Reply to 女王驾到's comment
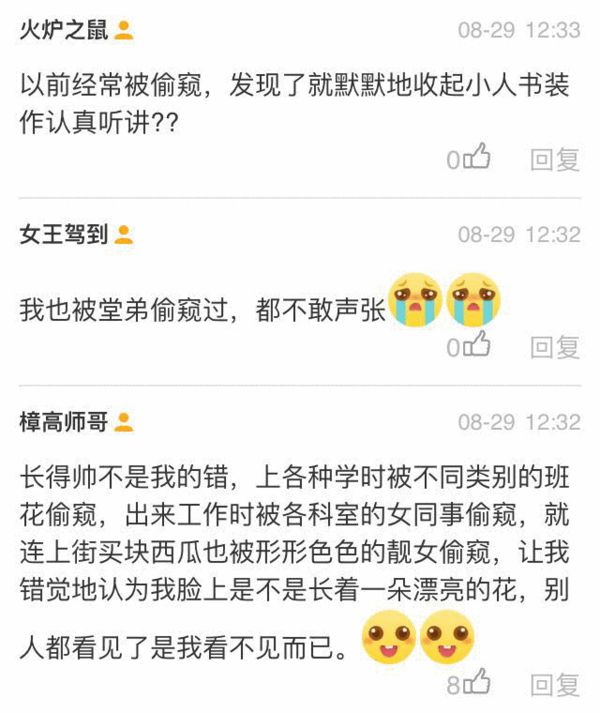This screenshot has height=713, width=600. click(x=554, y=347)
